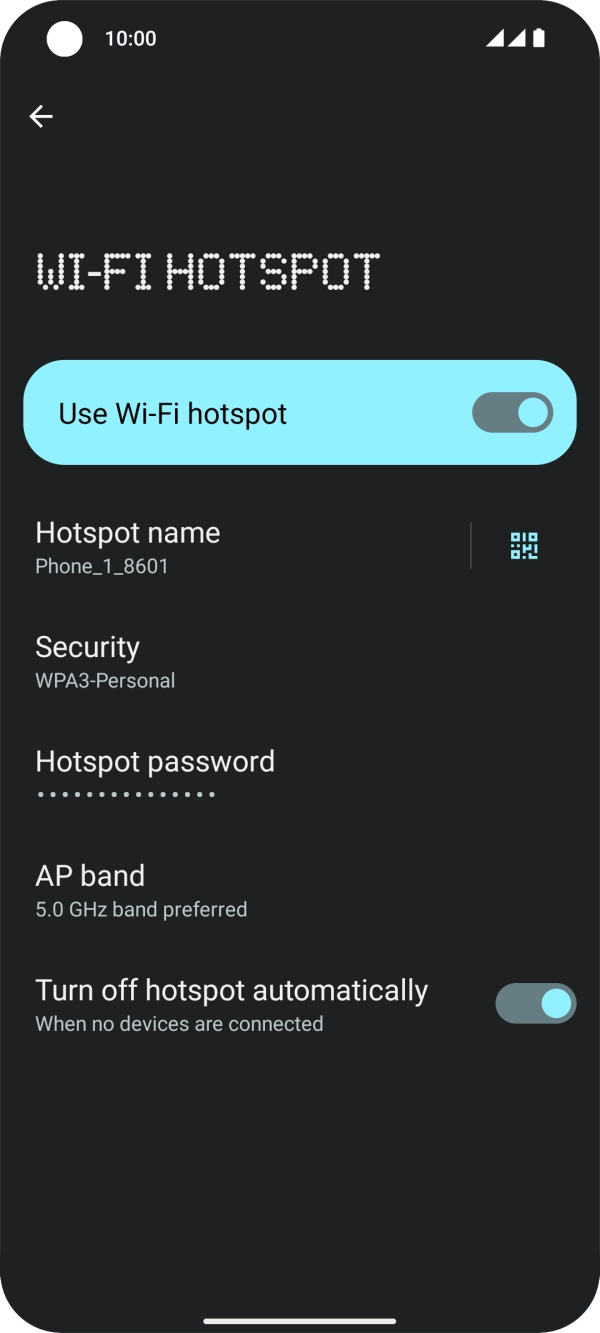Show the hotspot QR code
The width and height of the screenshot is (600, 1333).
524,546
